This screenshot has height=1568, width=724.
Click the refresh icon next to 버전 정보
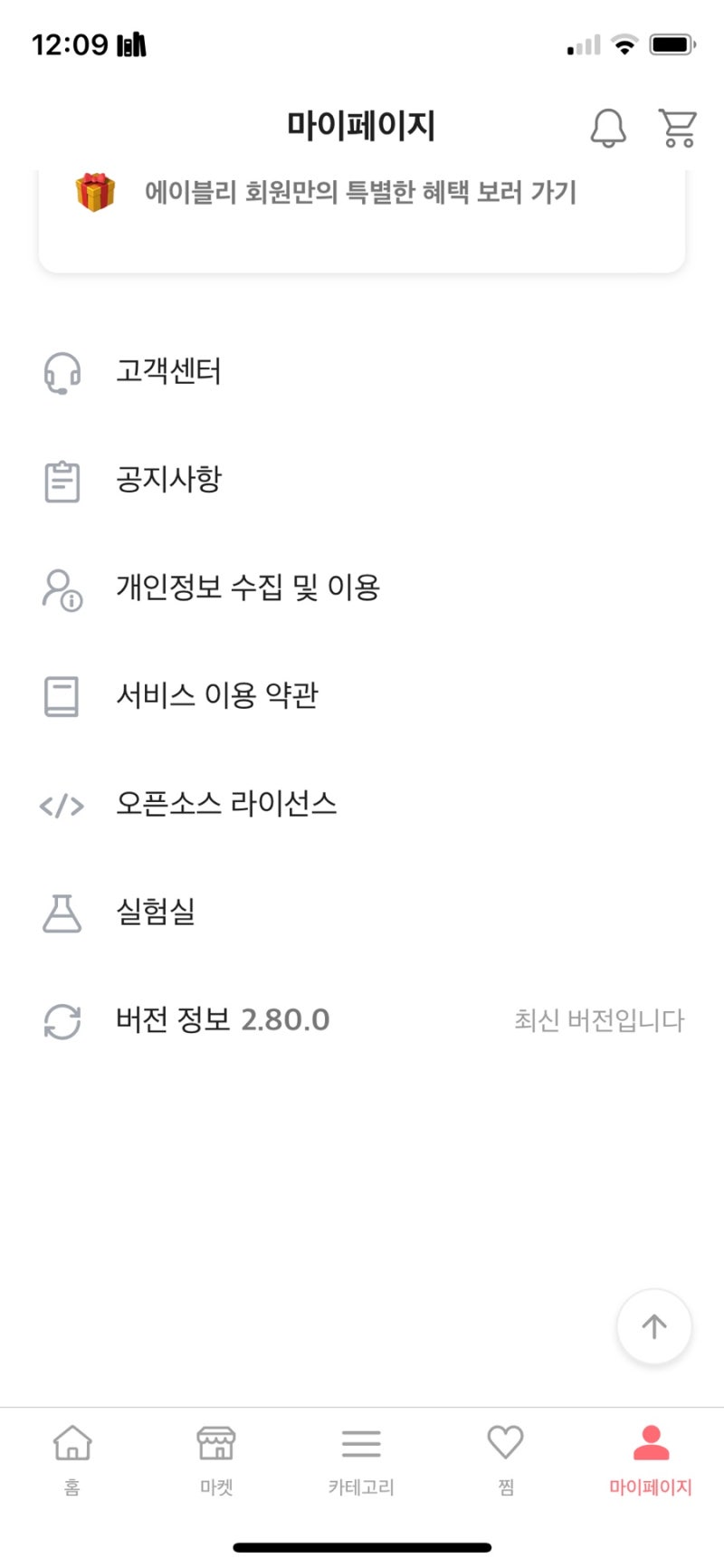point(60,1021)
